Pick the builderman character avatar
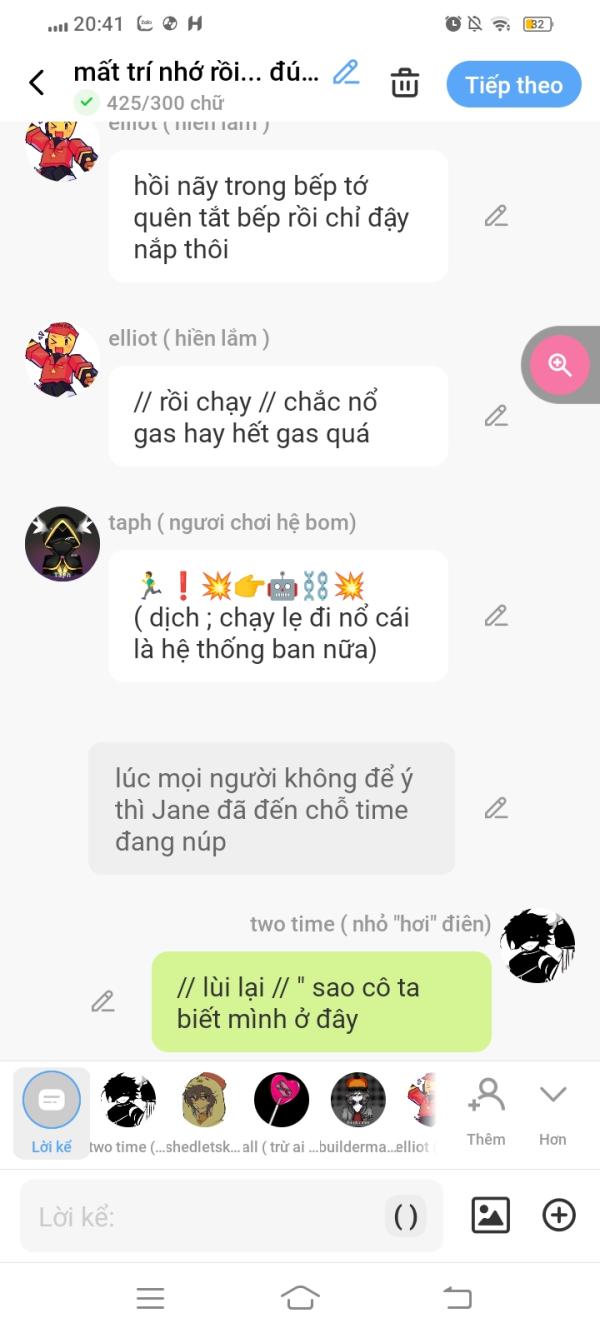Image resolution: width=600 pixels, height=1333 pixels. [358, 1102]
